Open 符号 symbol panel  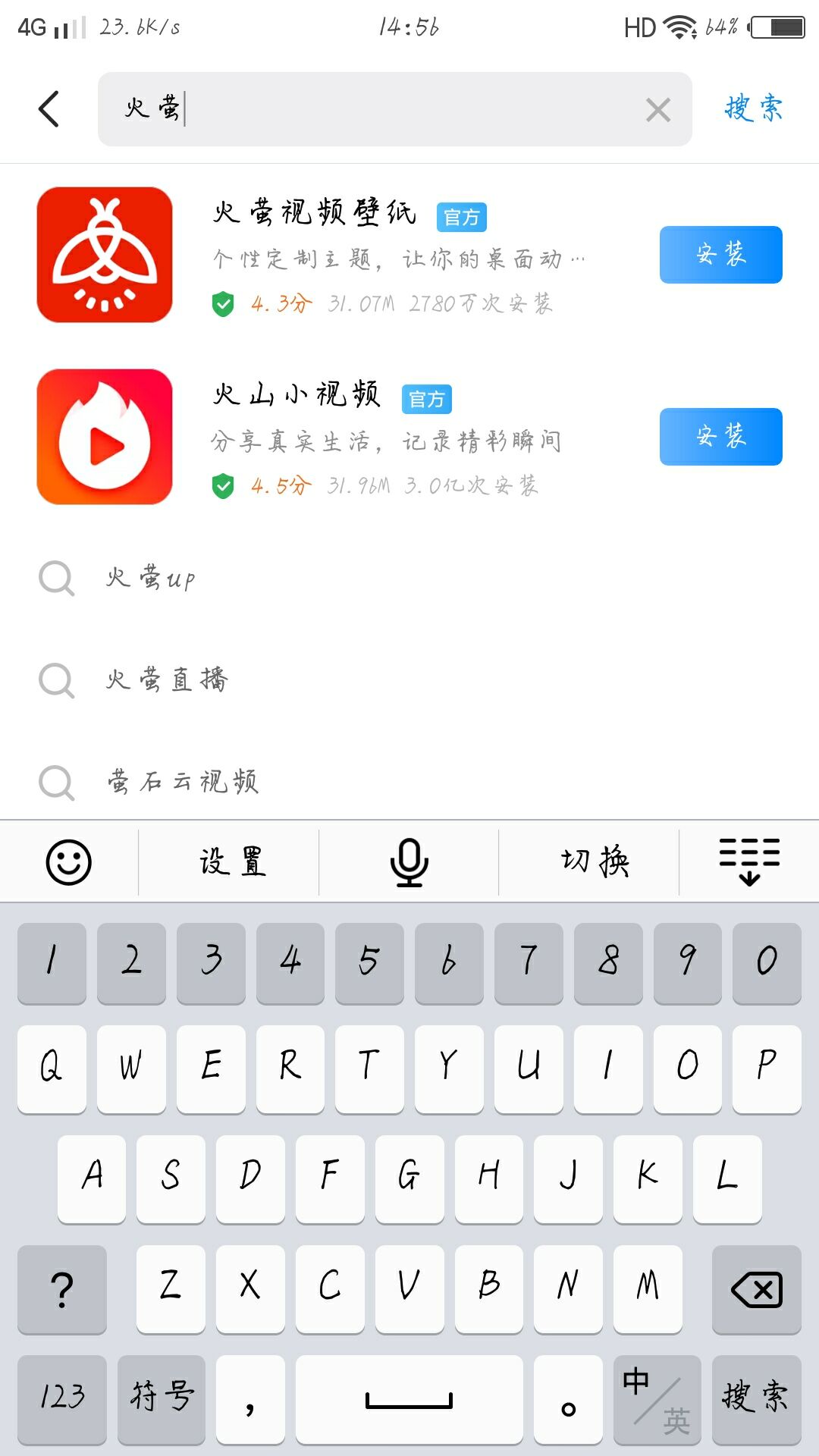(161, 1399)
